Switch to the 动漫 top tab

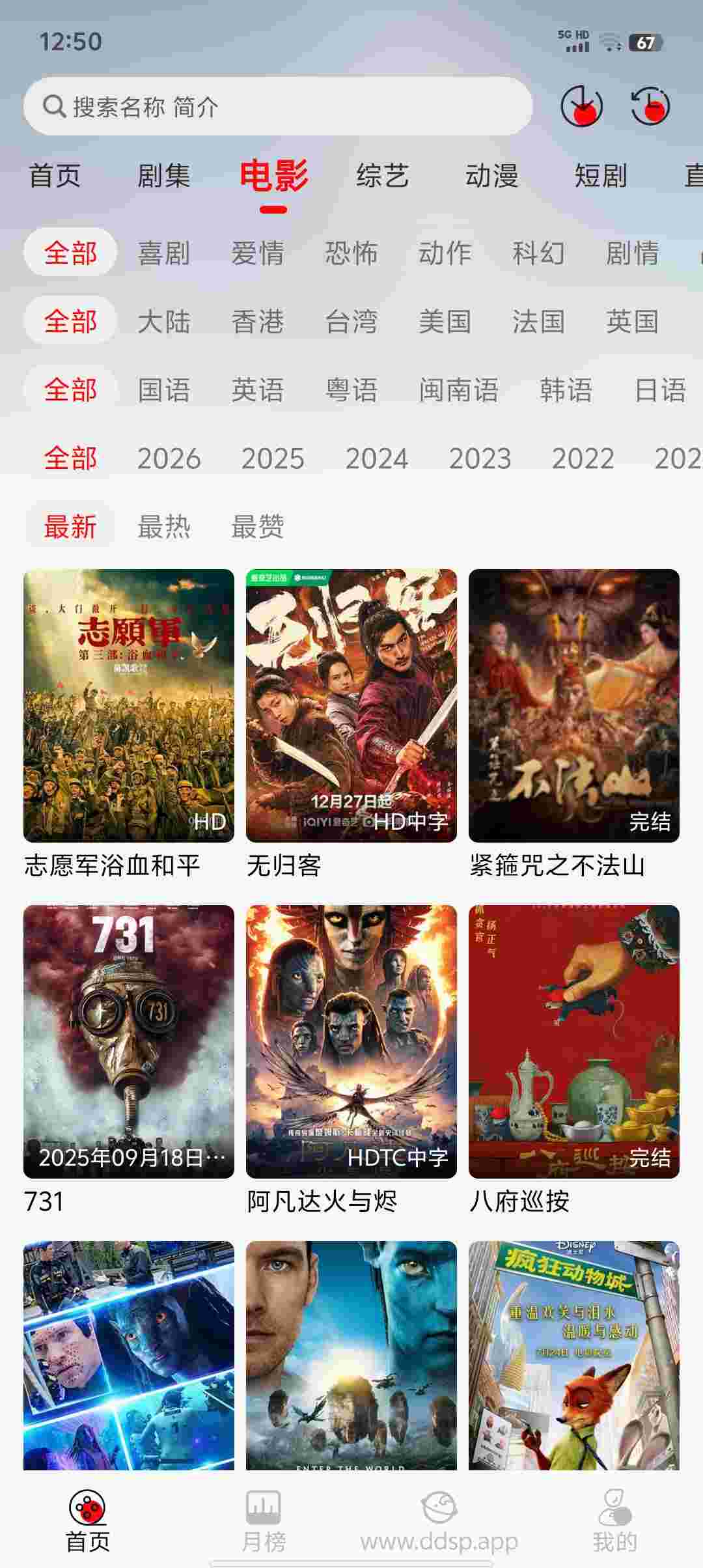coord(491,176)
